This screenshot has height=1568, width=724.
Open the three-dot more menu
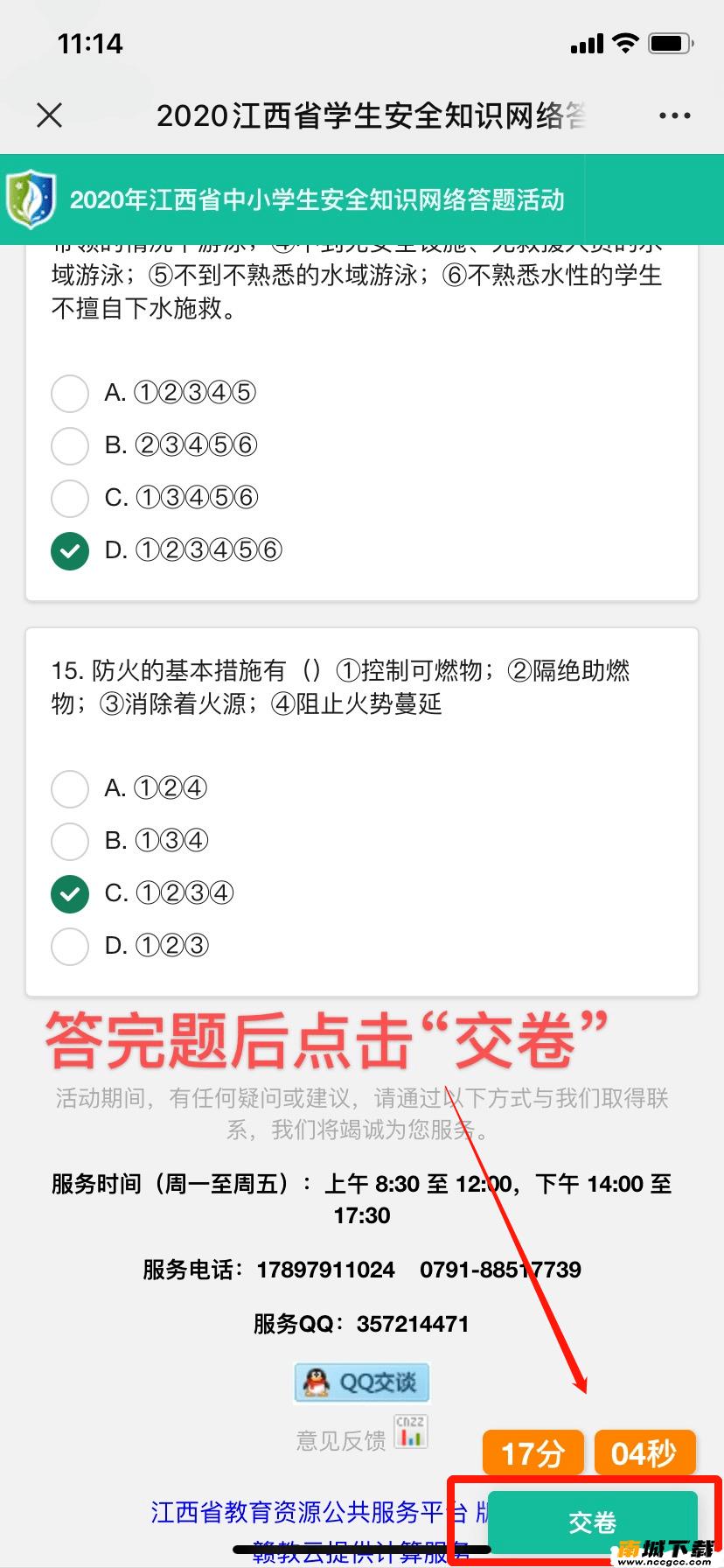pyautogui.click(x=674, y=115)
